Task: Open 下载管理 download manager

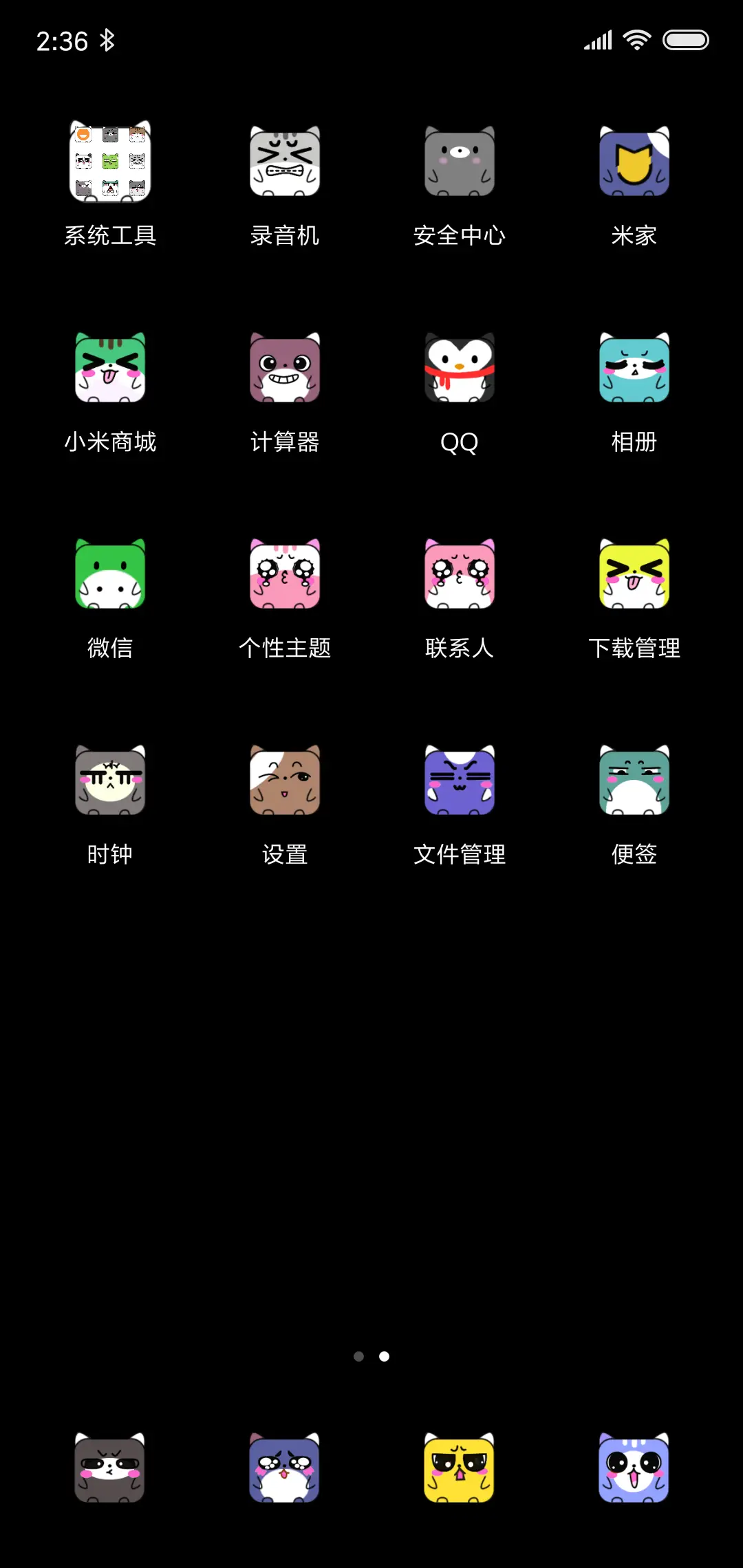Action: (x=634, y=574)
